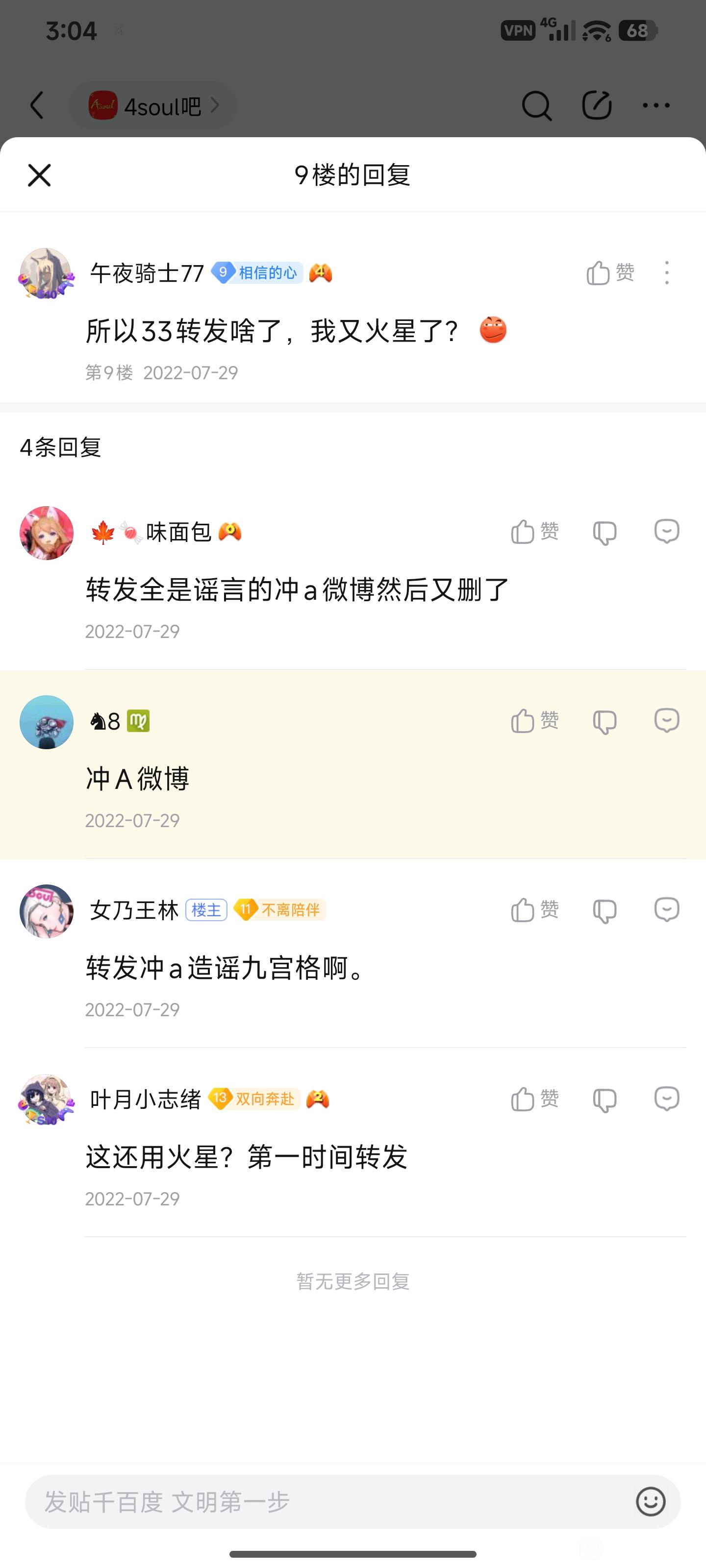Reply to 叶月小志绪's comment
706x1568 pixels.
click(x=666, y=1099)
